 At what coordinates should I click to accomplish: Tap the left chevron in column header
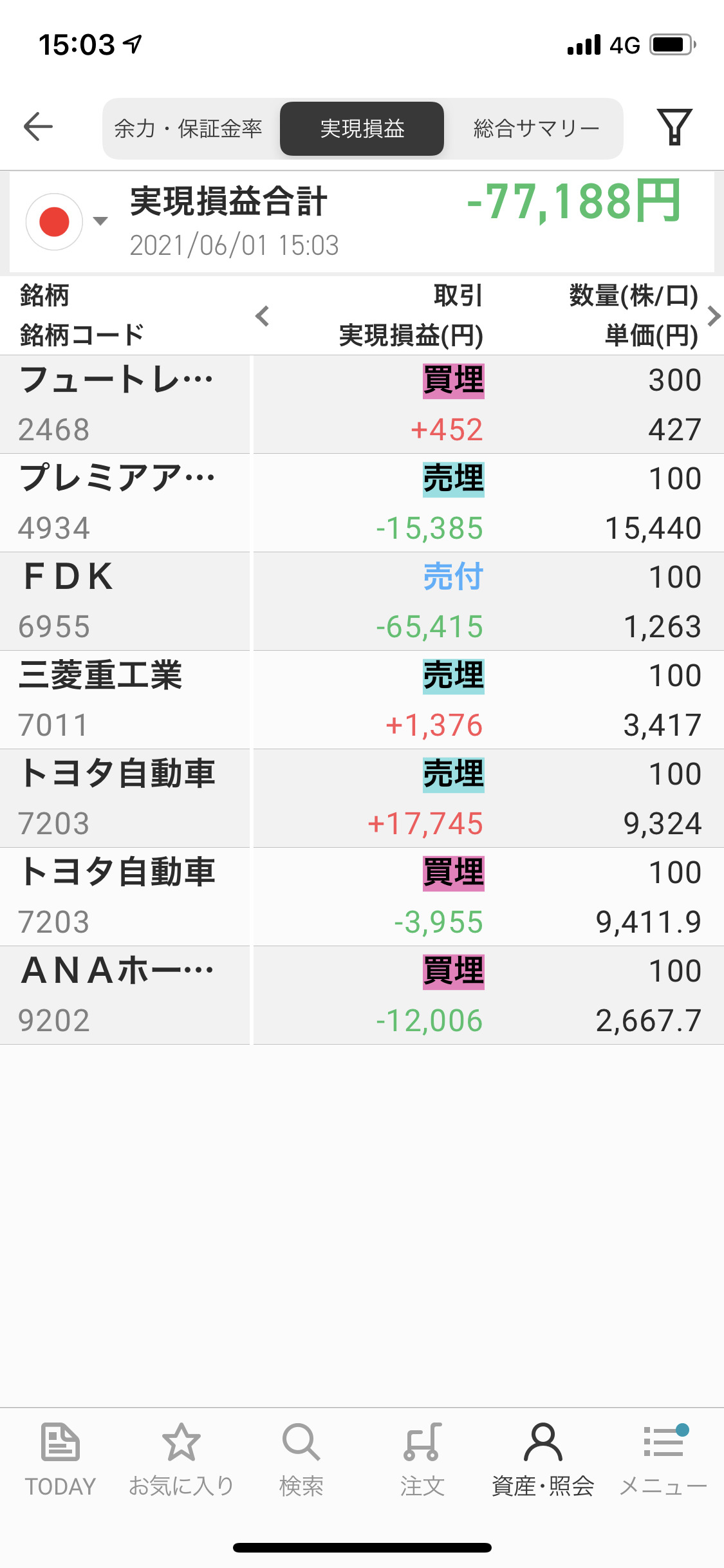tap(262, 316)
